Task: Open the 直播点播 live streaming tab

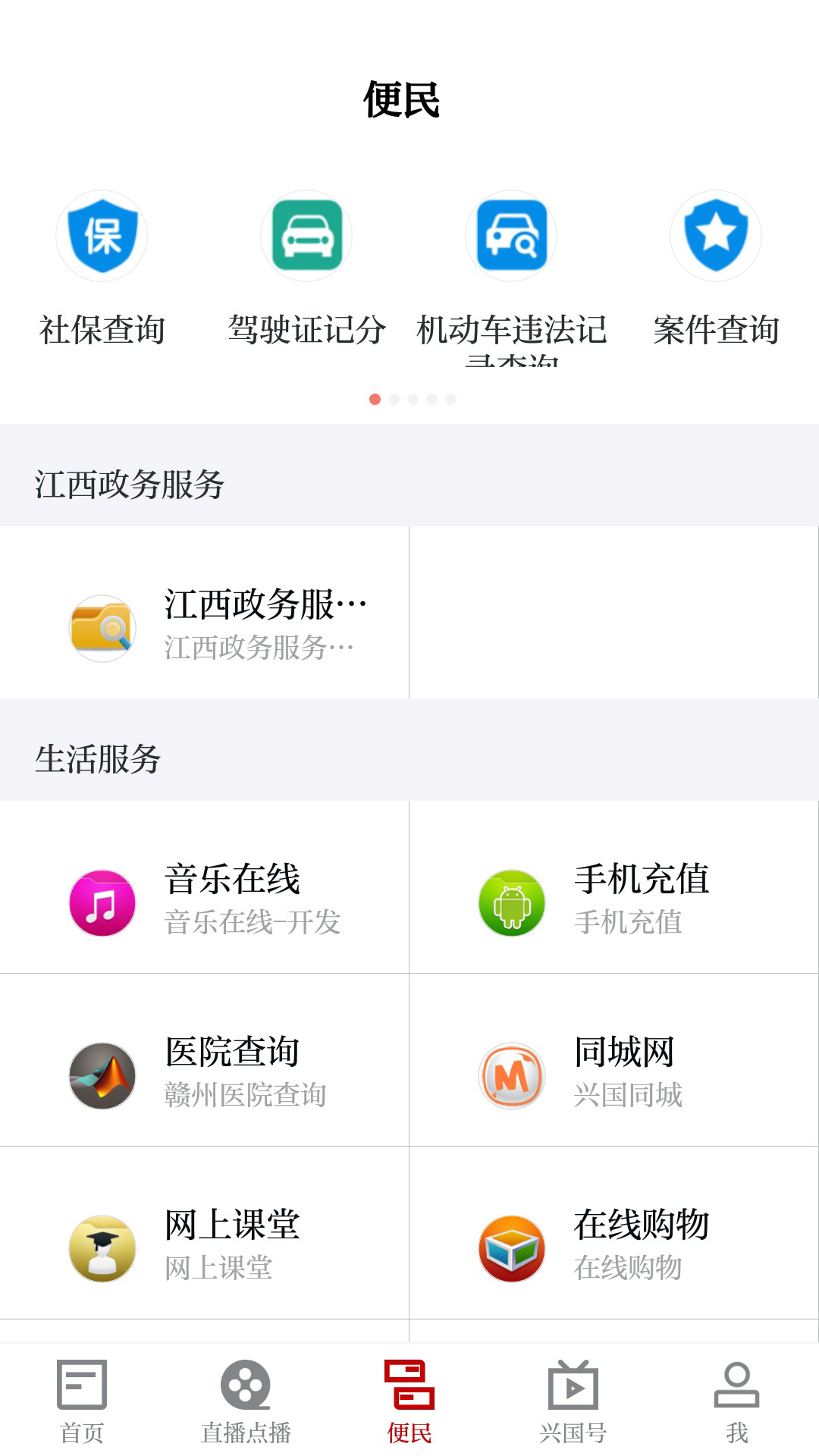Action: point(246,1403)
